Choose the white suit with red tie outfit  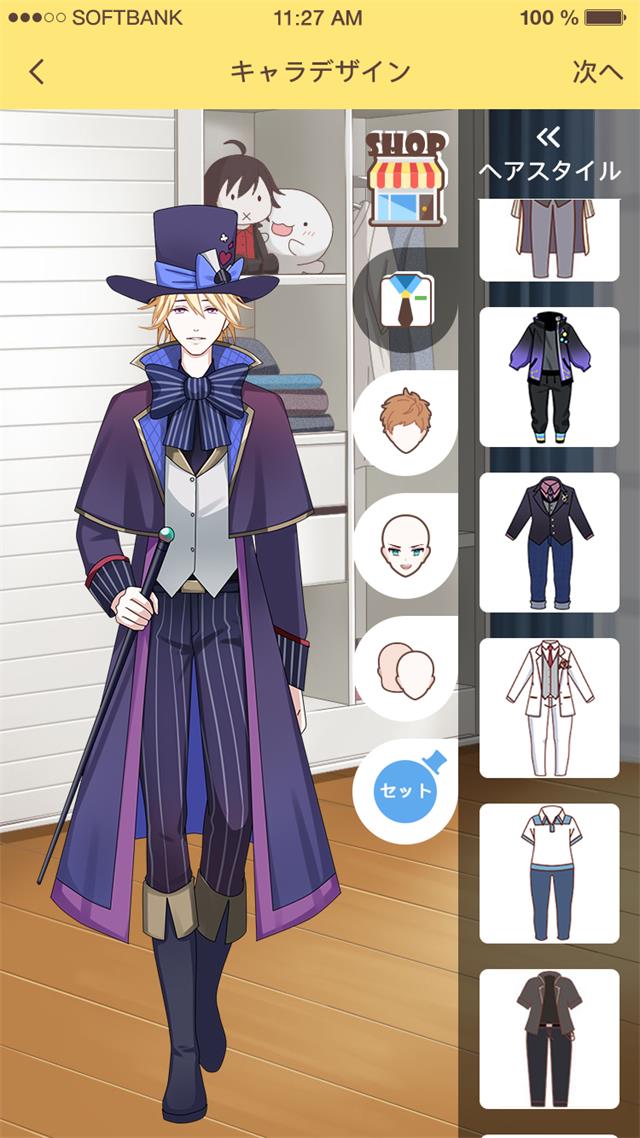(549, 708)
